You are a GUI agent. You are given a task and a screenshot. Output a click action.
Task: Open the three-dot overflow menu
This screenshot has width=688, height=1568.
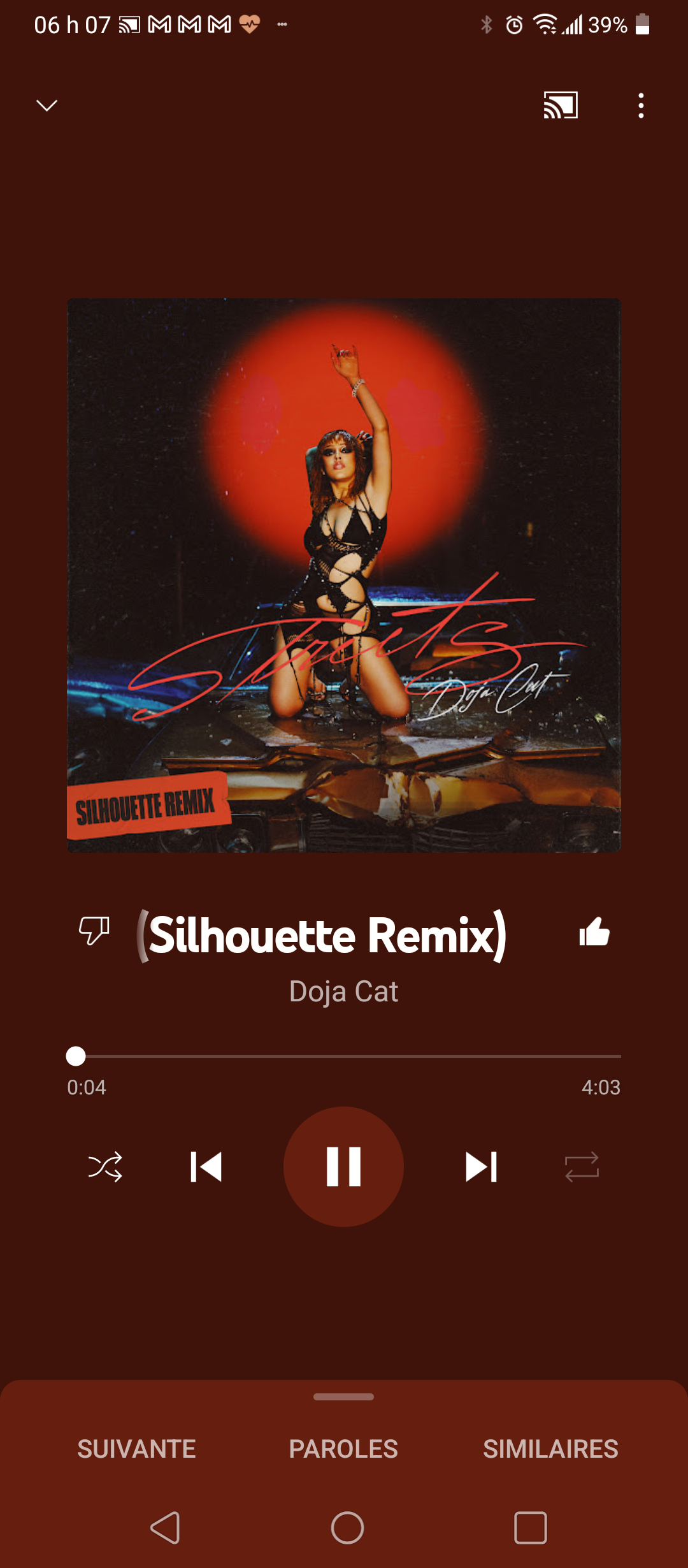(641, 105)
